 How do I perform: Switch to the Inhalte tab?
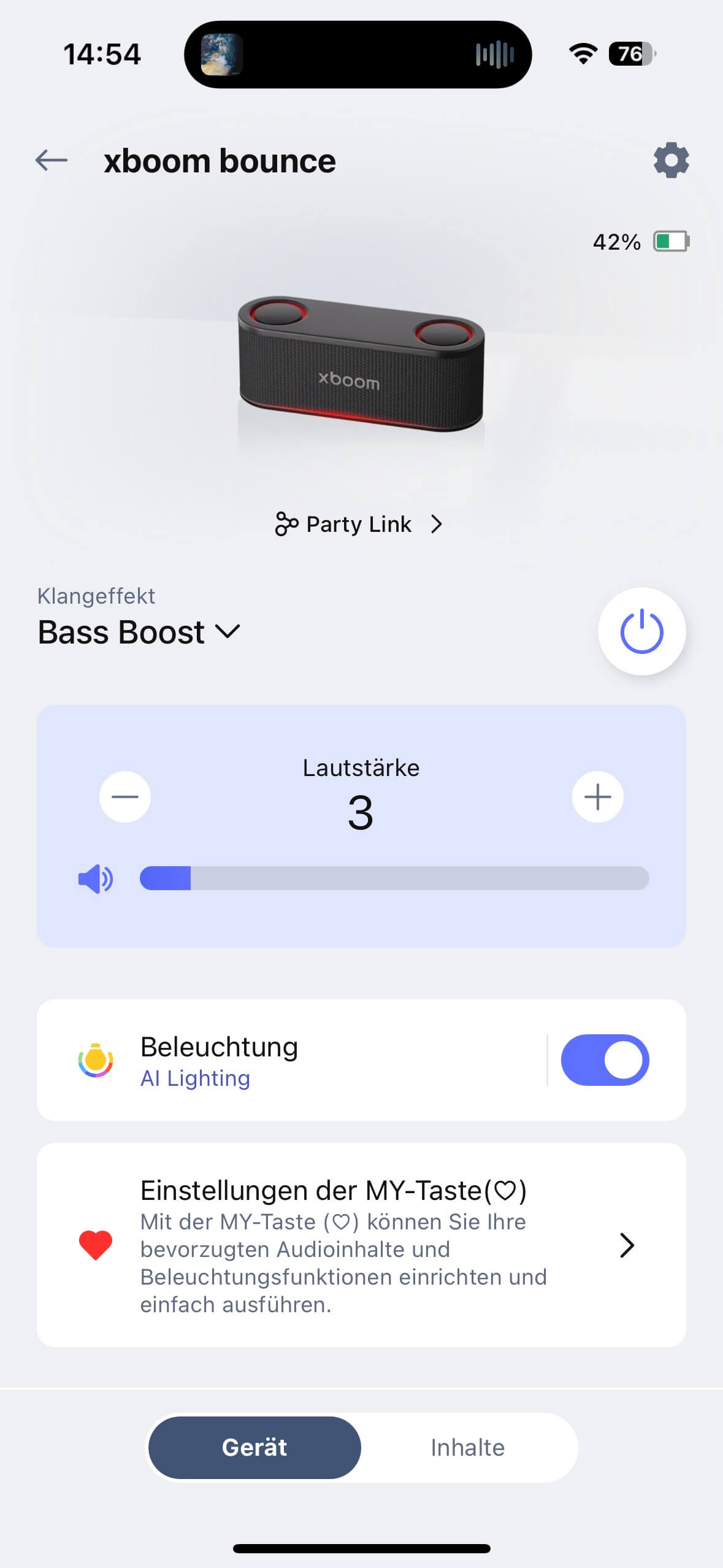[x=467, y=1448]
